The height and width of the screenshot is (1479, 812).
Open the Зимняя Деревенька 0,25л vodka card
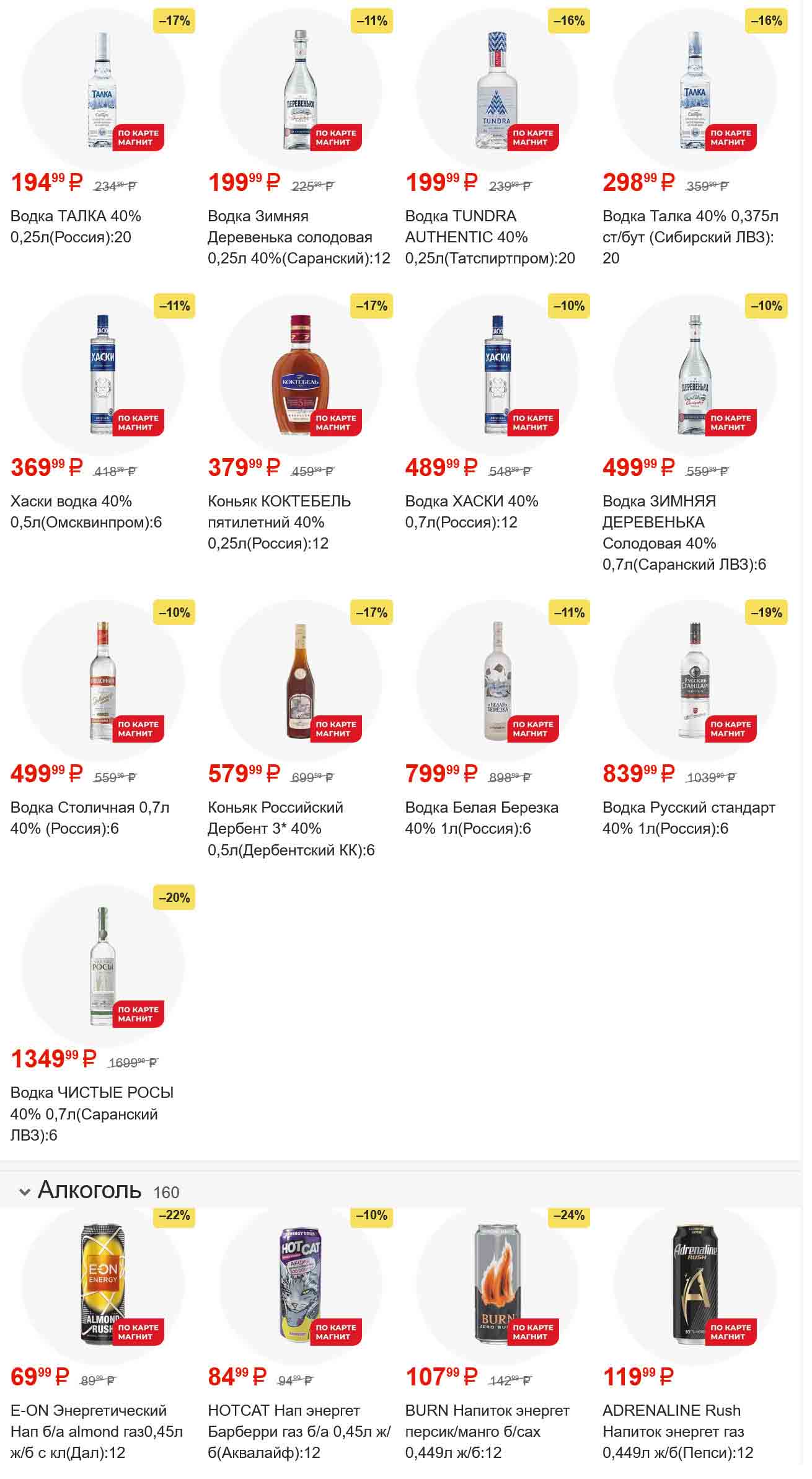(300, 90)
